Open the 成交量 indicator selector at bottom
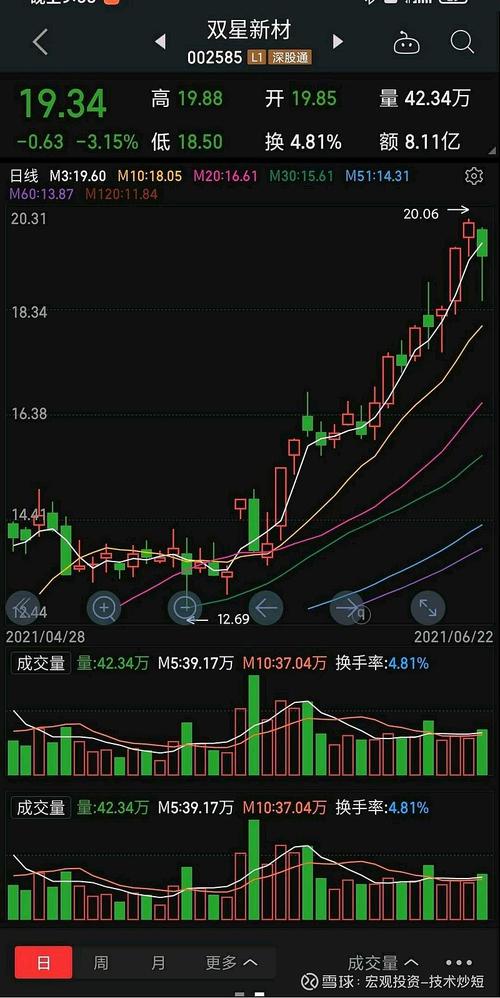This screenshot has height=998, width=500. point(383,962)
